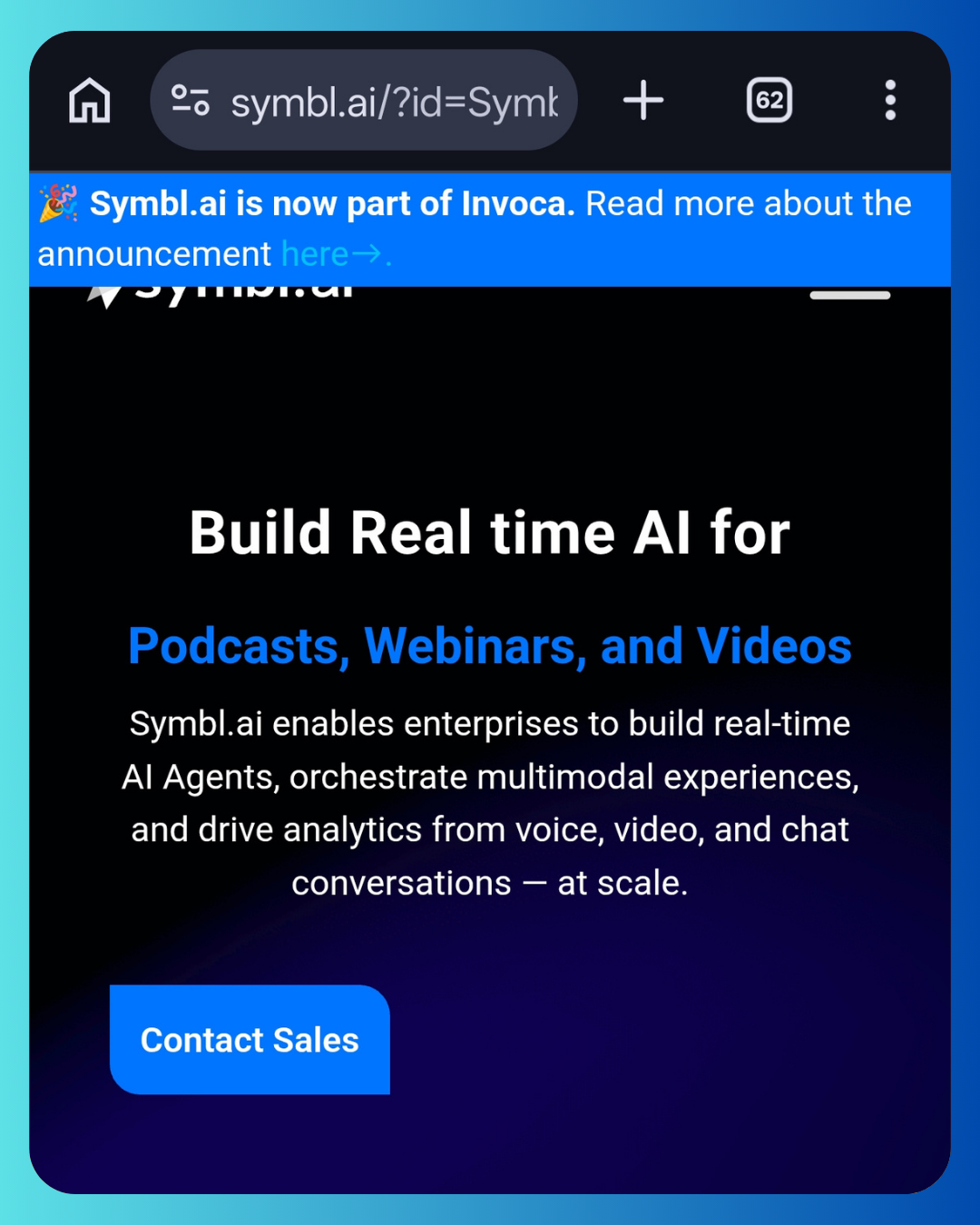Select the hero description paragraph text
This screenshot has width=980, height=1225.
tap(490, 802)
